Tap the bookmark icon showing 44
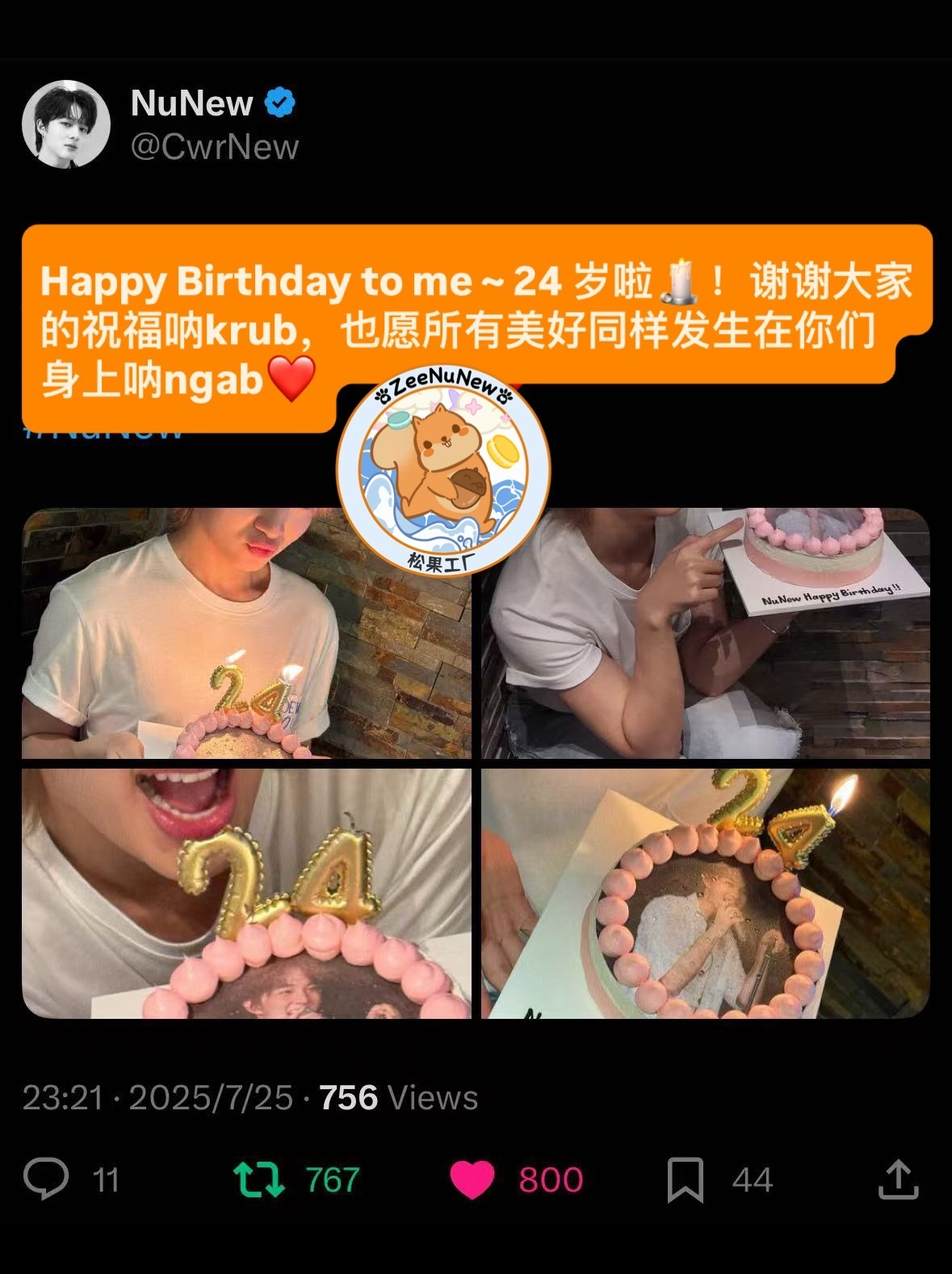The image size is (952, 1274). click(x=685, y=1180)
